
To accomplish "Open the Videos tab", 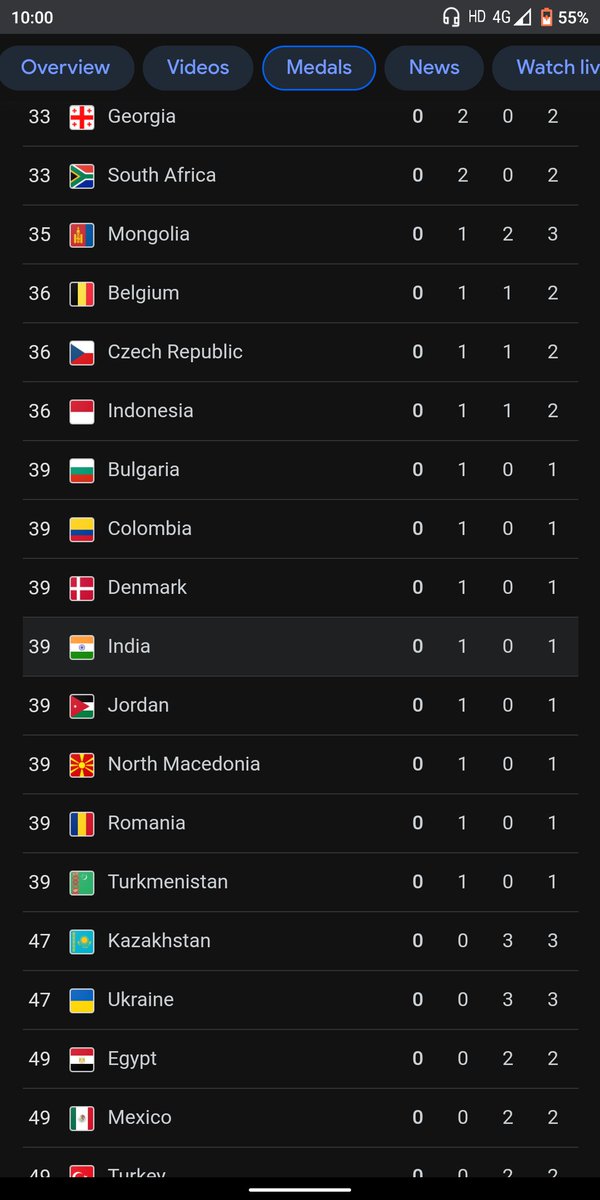I will point(198,68).
